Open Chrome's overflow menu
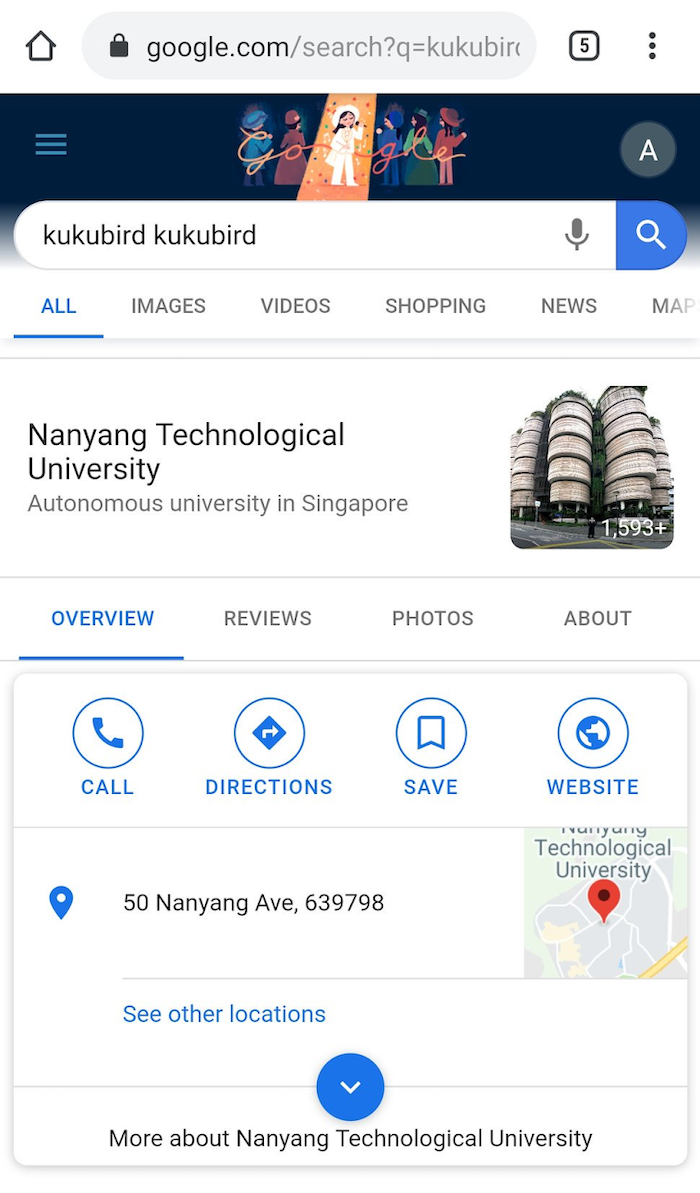This screenshot has width=700, height=1193. click(652, 46)
